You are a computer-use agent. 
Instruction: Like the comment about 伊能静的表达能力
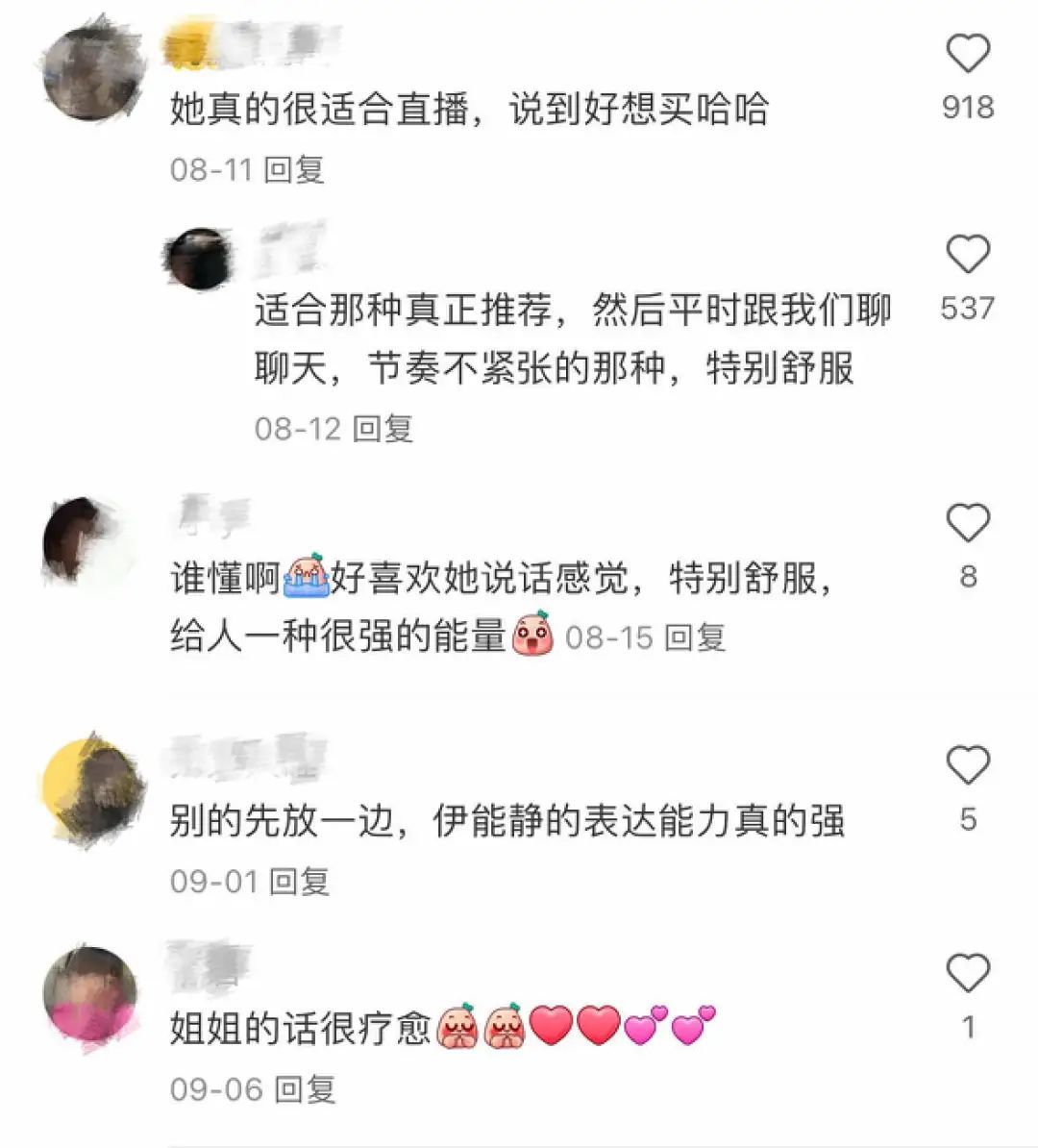pyautogui.click(x=967, y=765)
